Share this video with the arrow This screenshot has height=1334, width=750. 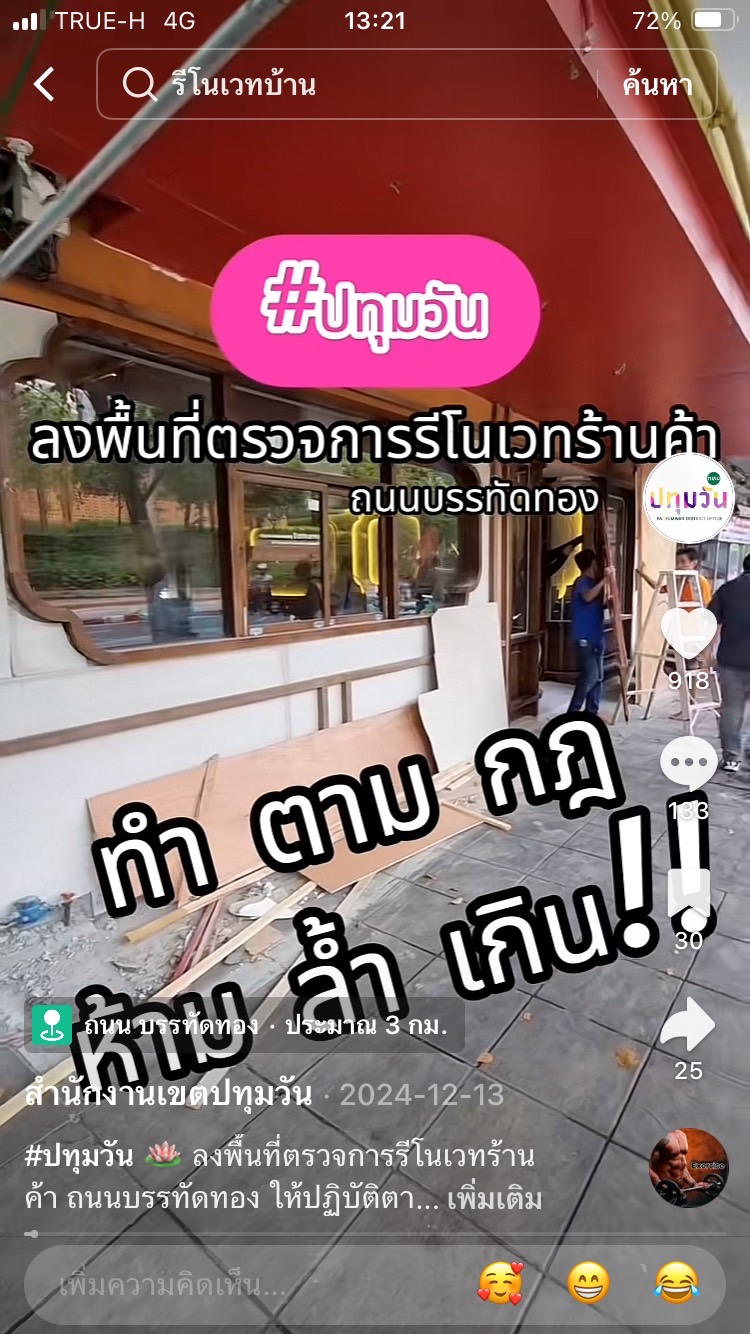[688, 1026]
